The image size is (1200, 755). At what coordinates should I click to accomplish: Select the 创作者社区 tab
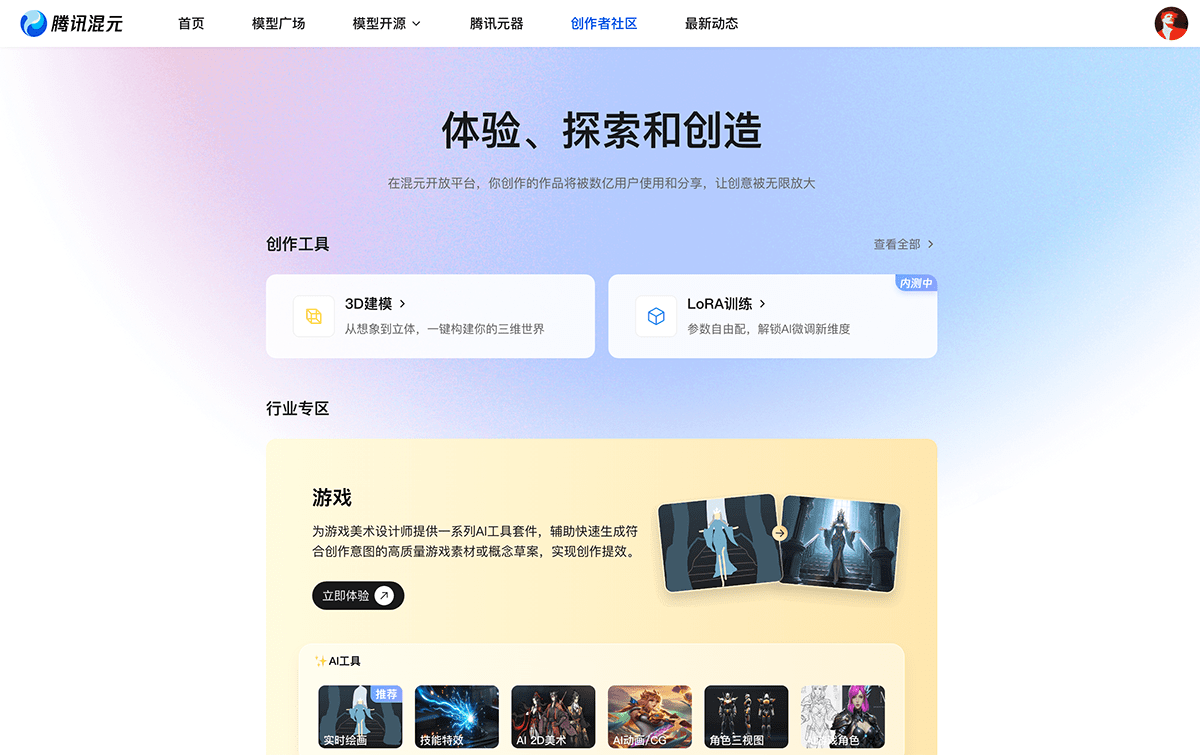coord(604,23)
